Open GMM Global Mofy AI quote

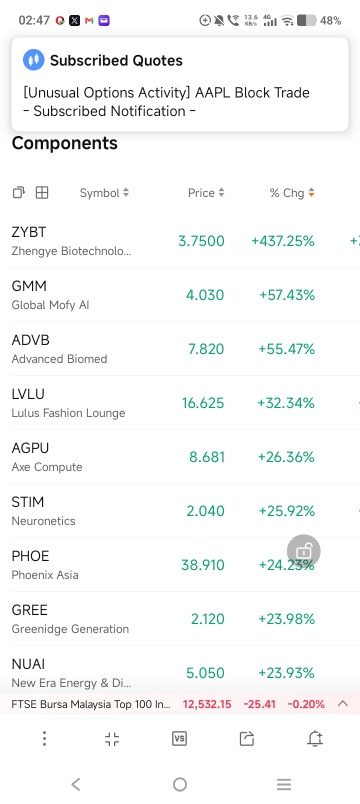180,295
